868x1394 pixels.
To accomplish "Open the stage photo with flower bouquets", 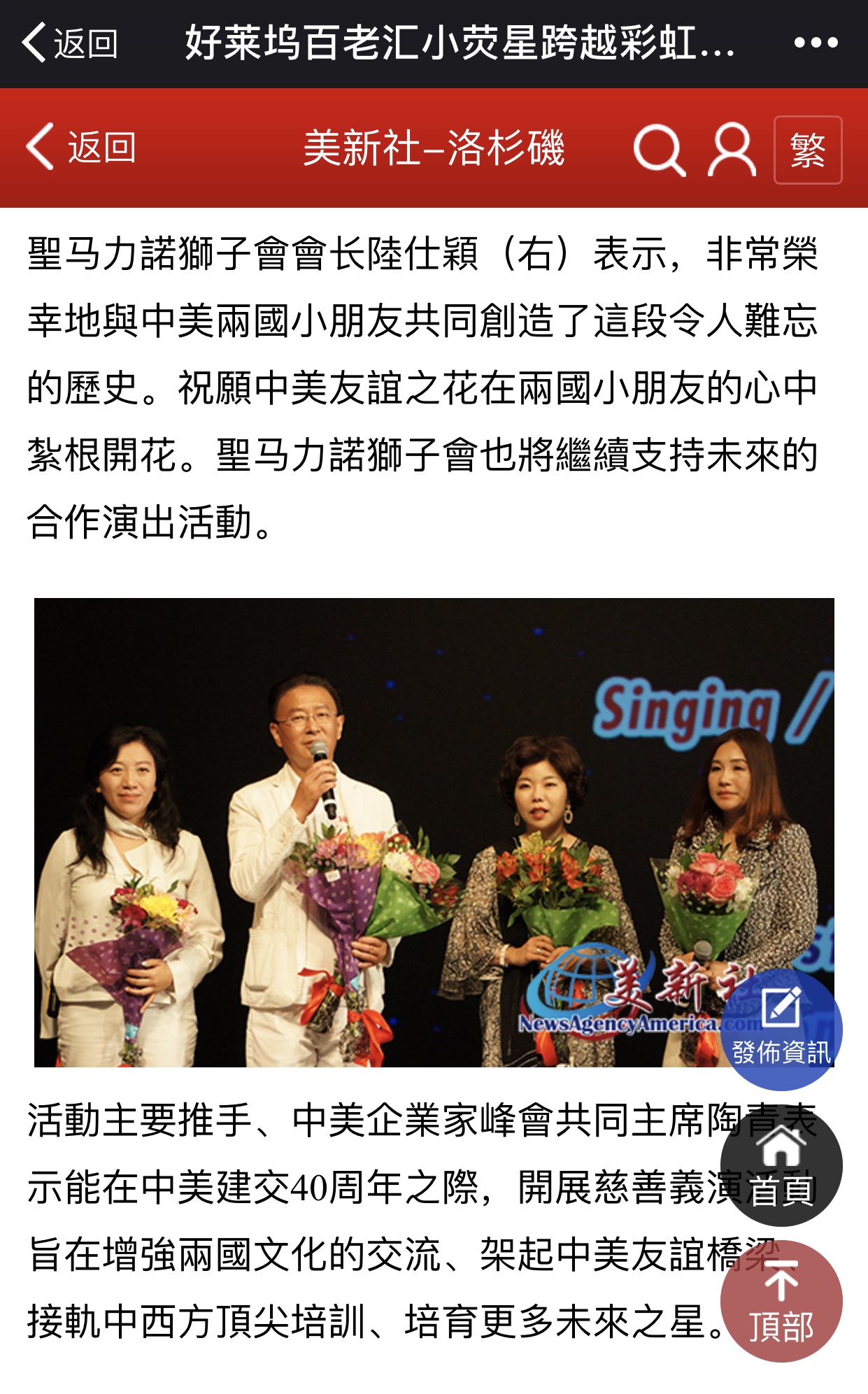I will click(x=434, y=832).
